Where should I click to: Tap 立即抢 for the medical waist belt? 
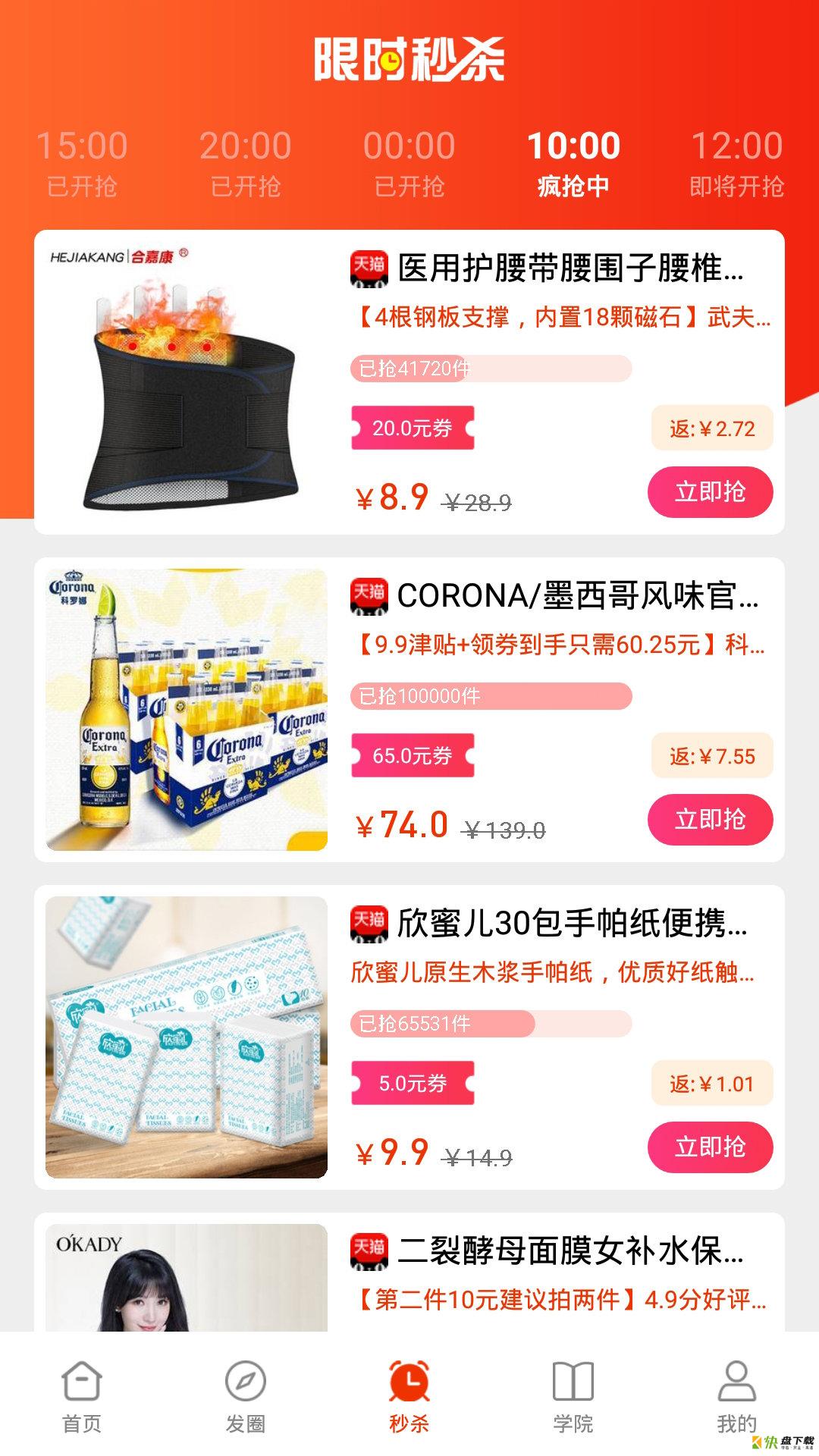(x=710, y=492)
